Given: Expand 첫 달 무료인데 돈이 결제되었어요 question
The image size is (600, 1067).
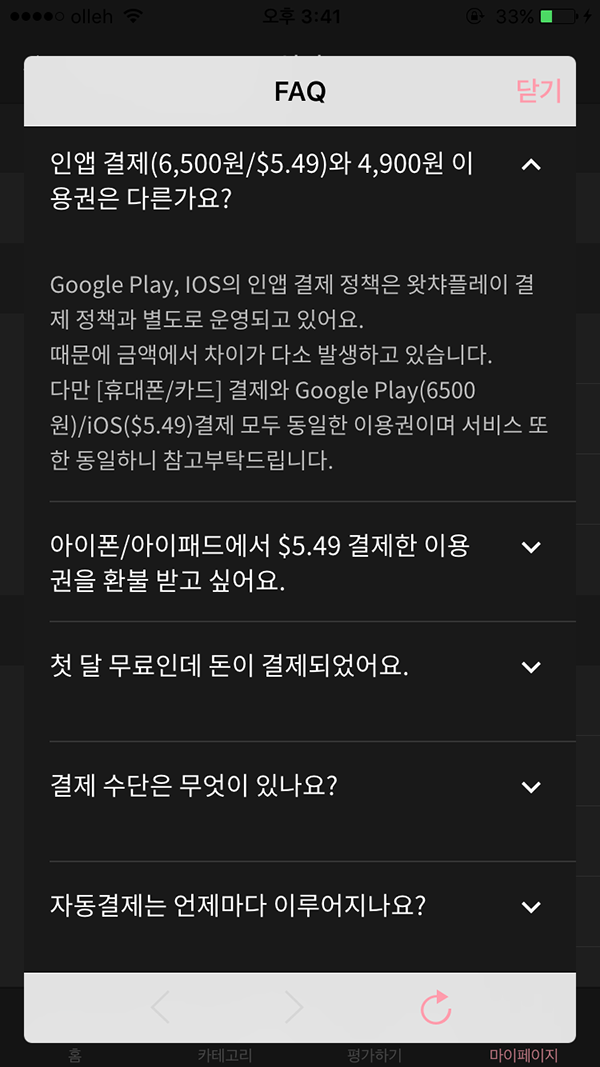Looking at the screenshot, I should [x=531, y=667].
